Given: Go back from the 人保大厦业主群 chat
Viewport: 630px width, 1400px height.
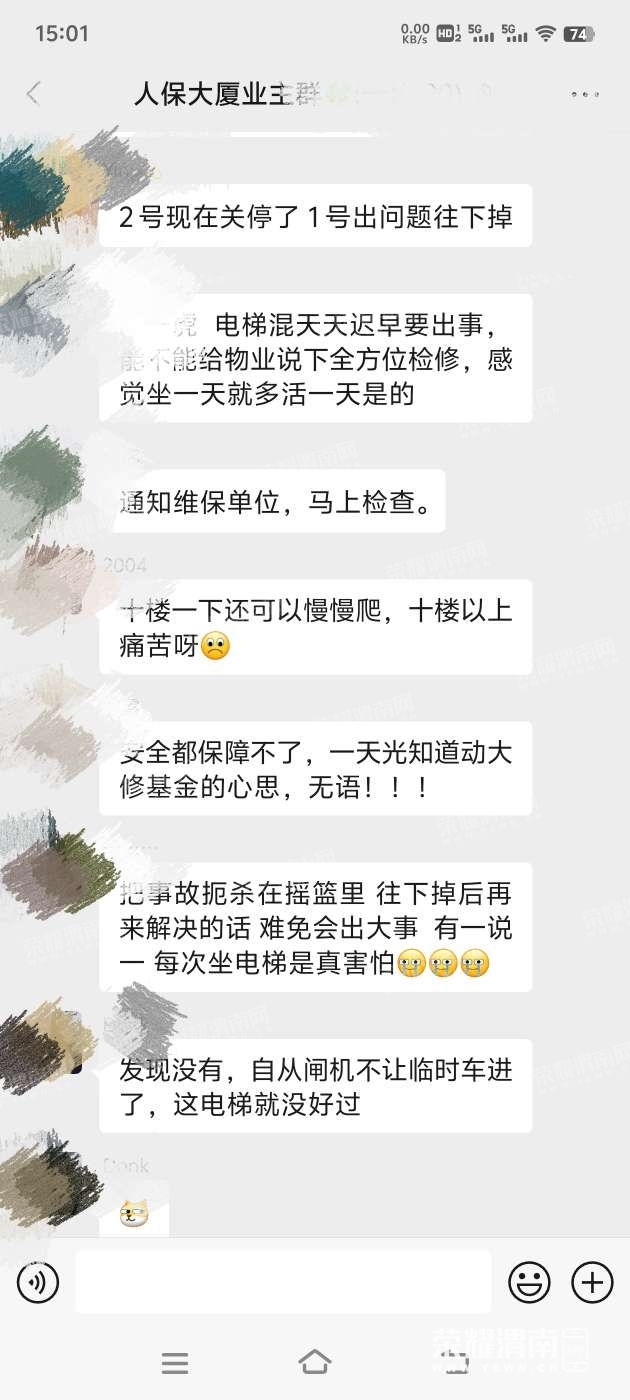Looking at the screenshot, I should point(33,94).
